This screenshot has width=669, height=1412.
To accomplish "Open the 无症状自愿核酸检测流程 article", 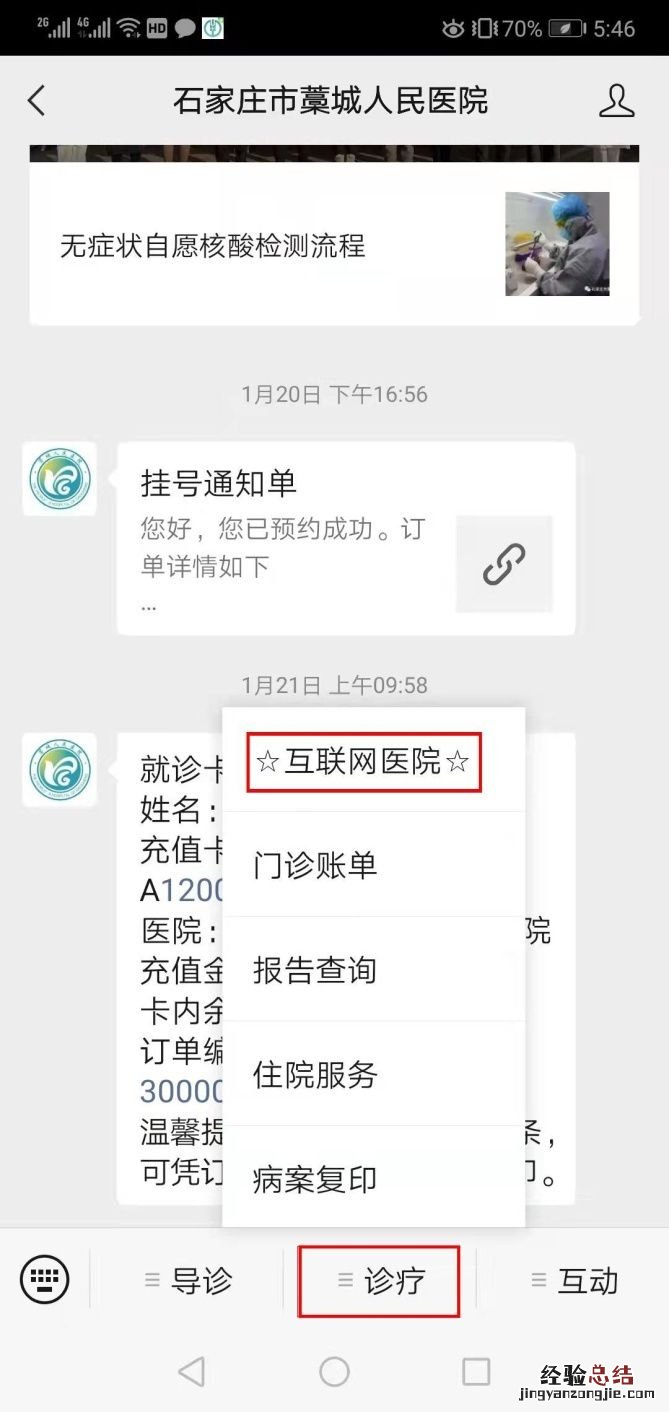I will click(333, 245).
